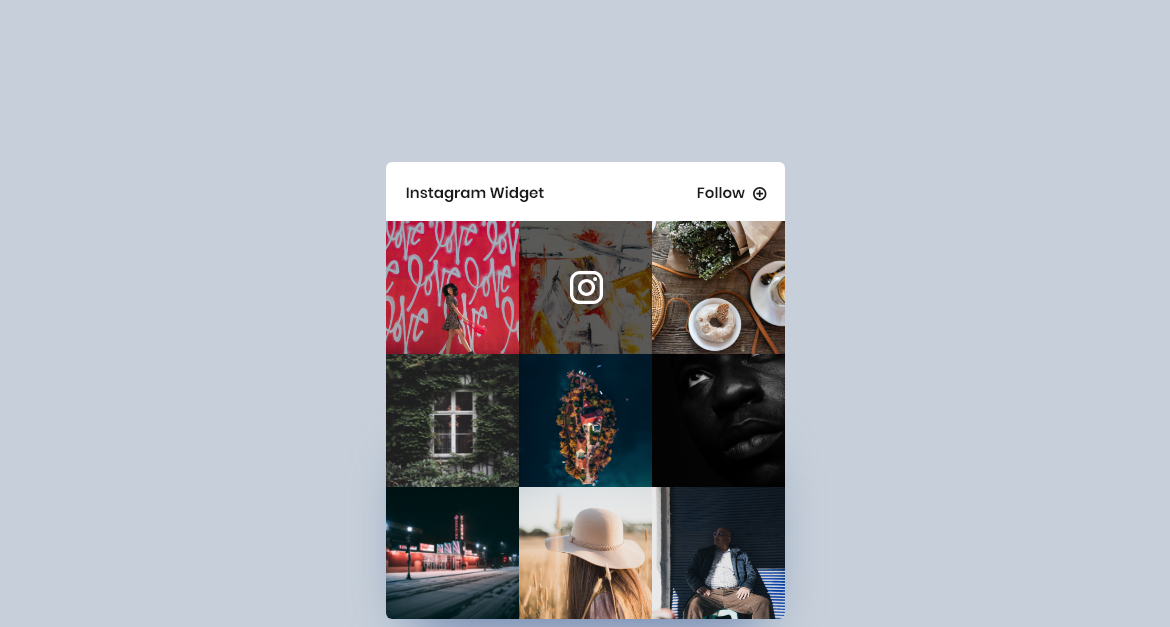Open the red love graffiti wall photo

click(x=452, y=287)
